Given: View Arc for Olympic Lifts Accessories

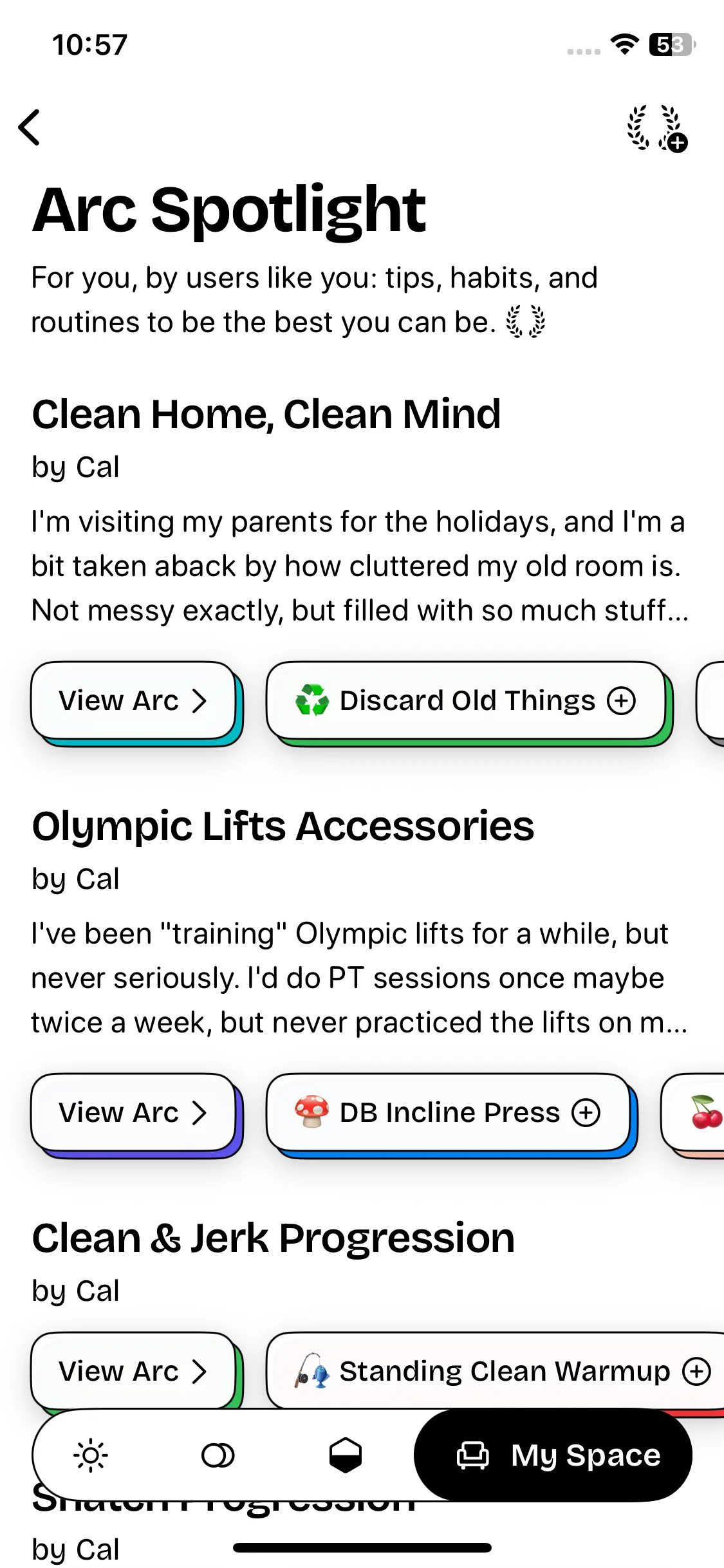Looking at the screenshot, I should 133,1112.
